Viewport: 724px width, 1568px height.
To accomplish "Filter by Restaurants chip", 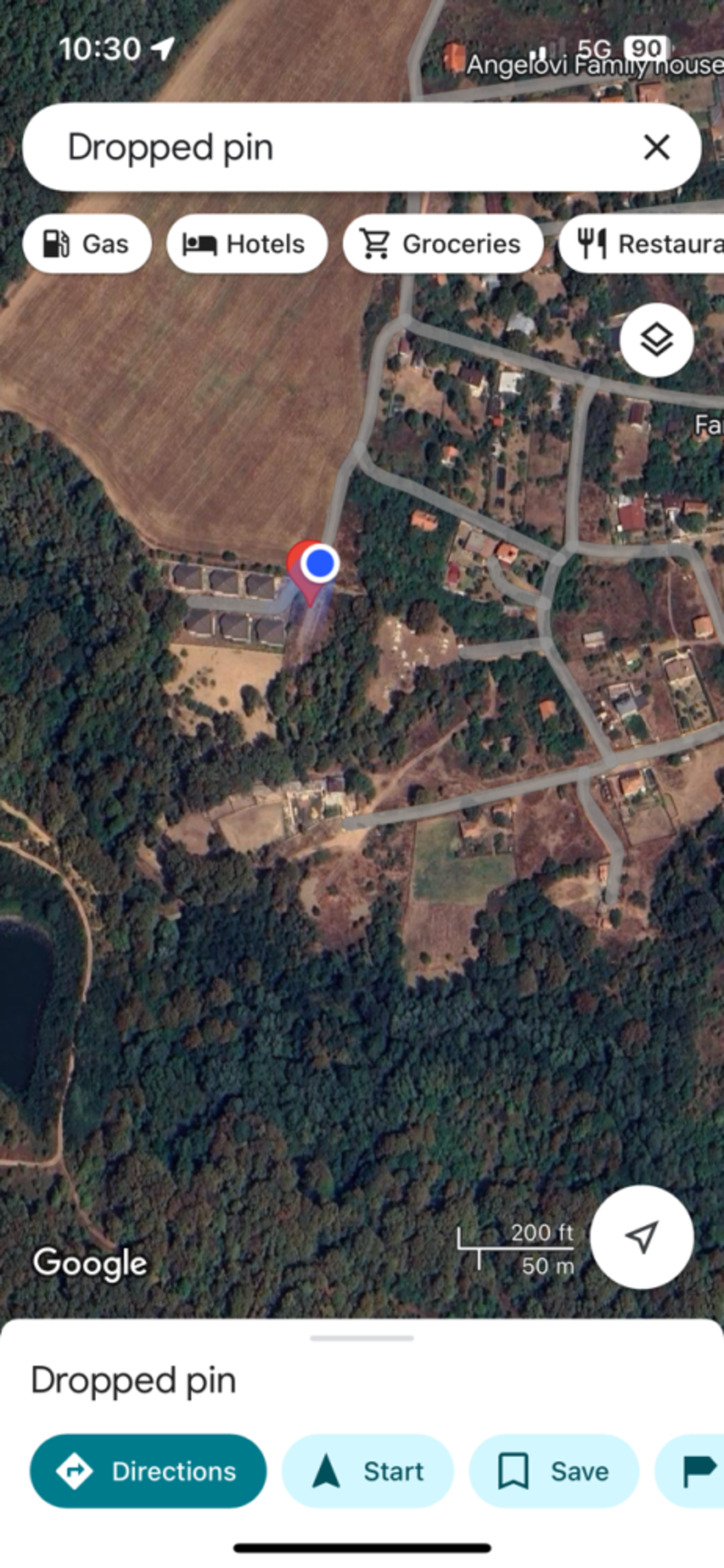I will (x=642, y=244).
